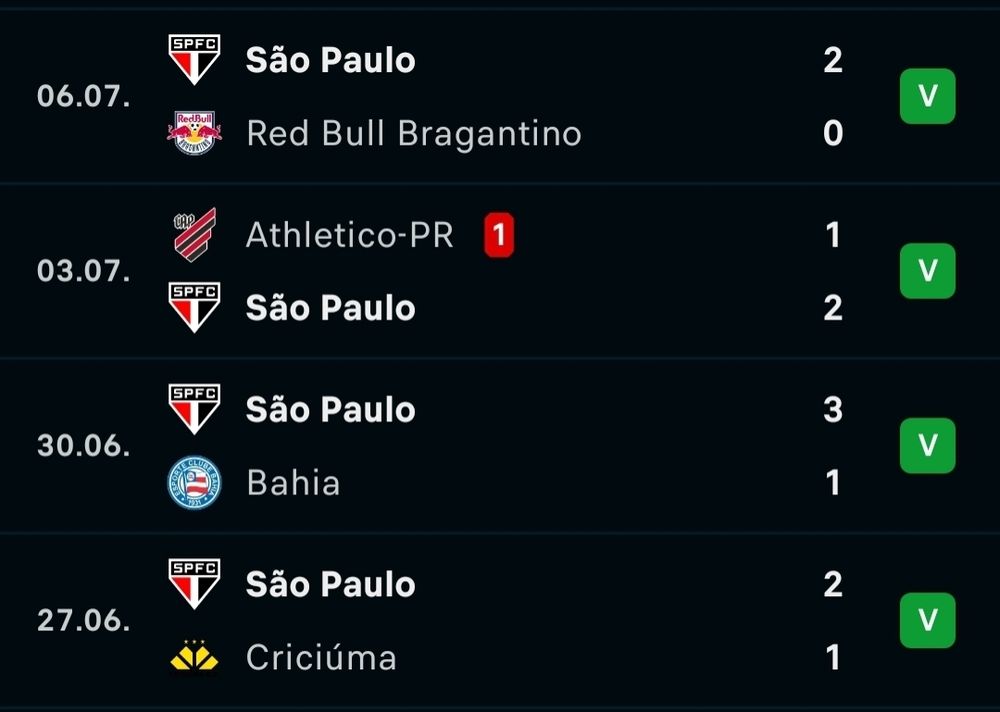Open the Athletico-PR vs São Paulo match
1000x712 pixels.
click(500, 271)
